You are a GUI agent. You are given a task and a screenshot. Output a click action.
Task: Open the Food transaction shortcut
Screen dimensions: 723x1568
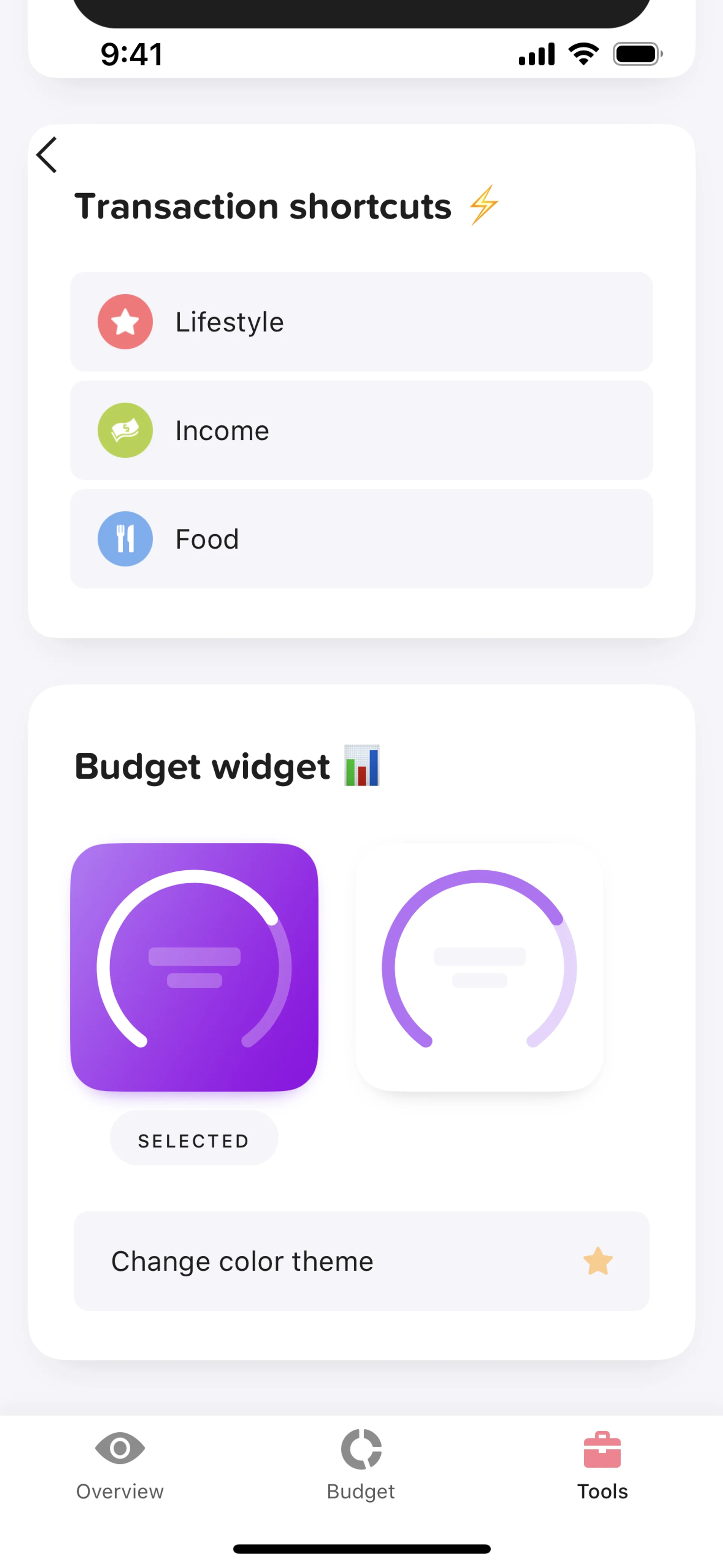point(361,538)
